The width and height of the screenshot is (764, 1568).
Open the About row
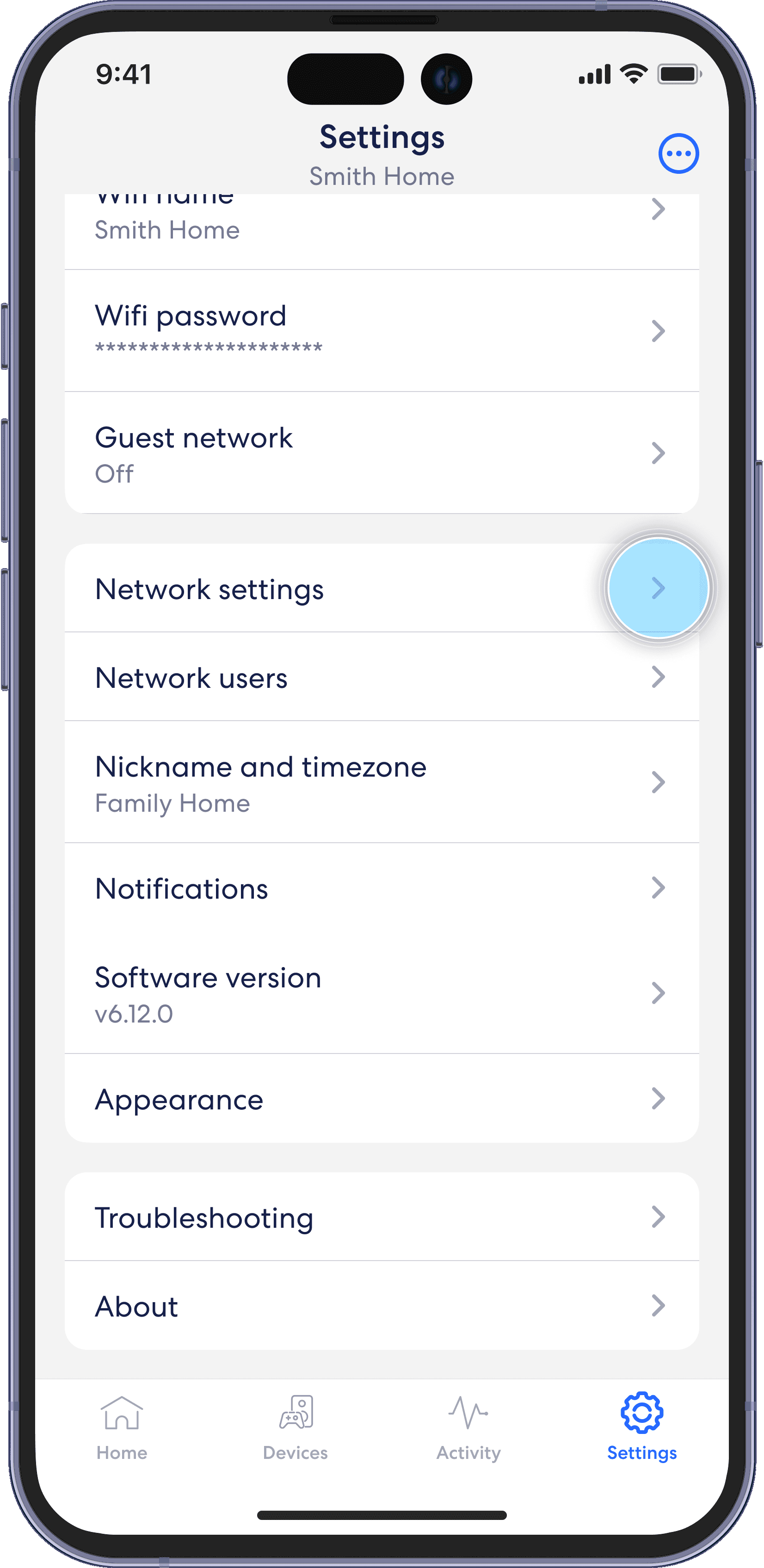[381, 1305]
